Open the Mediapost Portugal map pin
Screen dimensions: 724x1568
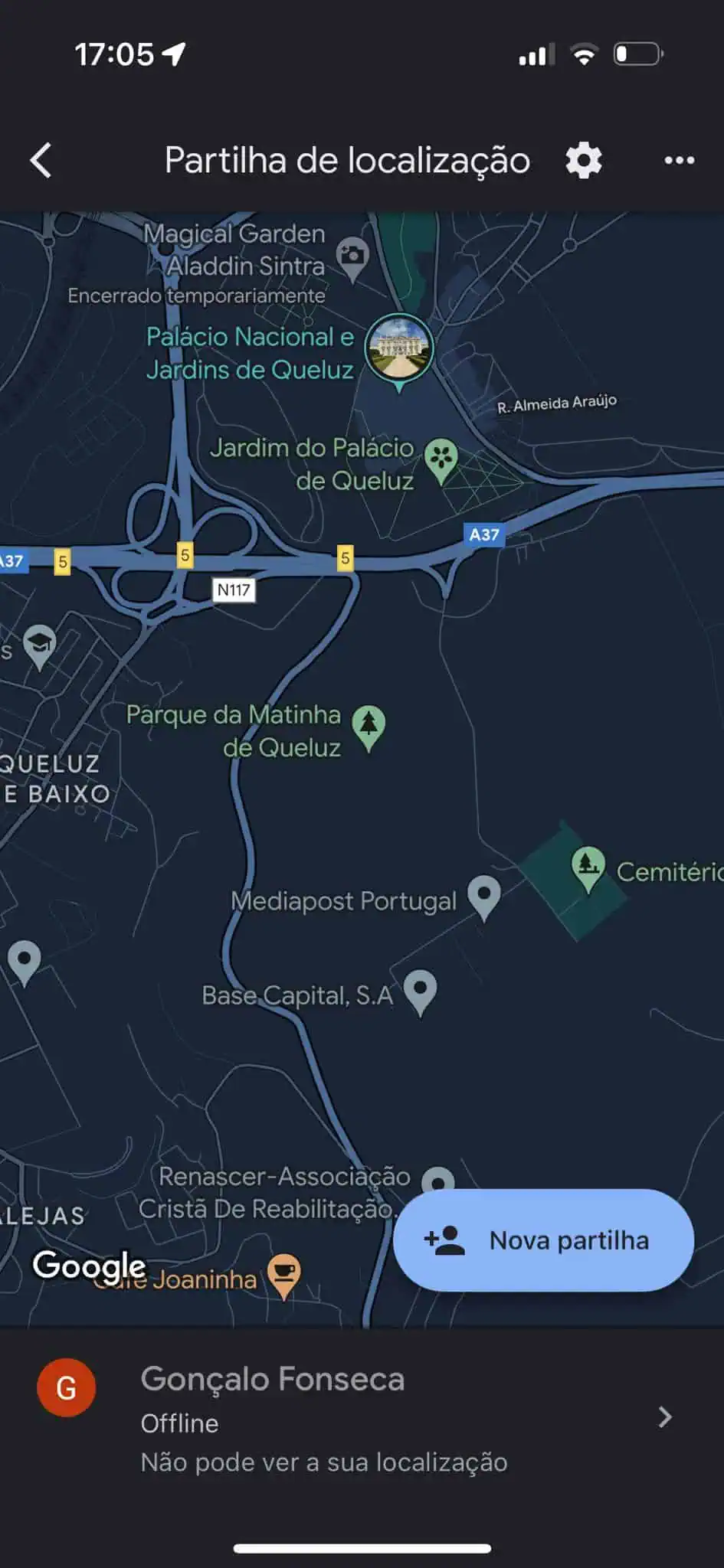(x=484, y=895)
